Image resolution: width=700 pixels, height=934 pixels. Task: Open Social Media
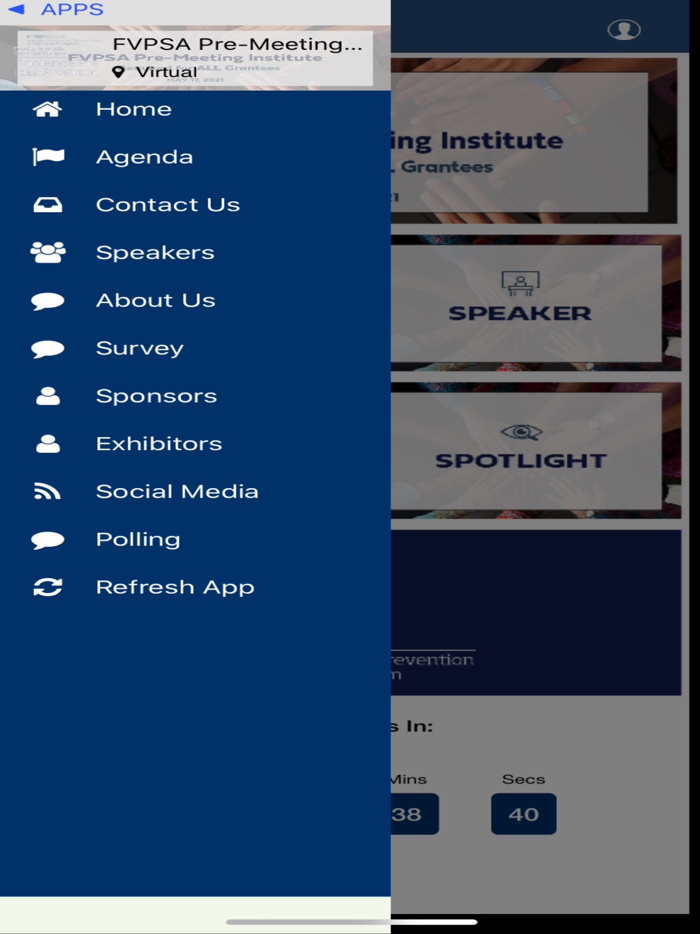tap(177, 492)
